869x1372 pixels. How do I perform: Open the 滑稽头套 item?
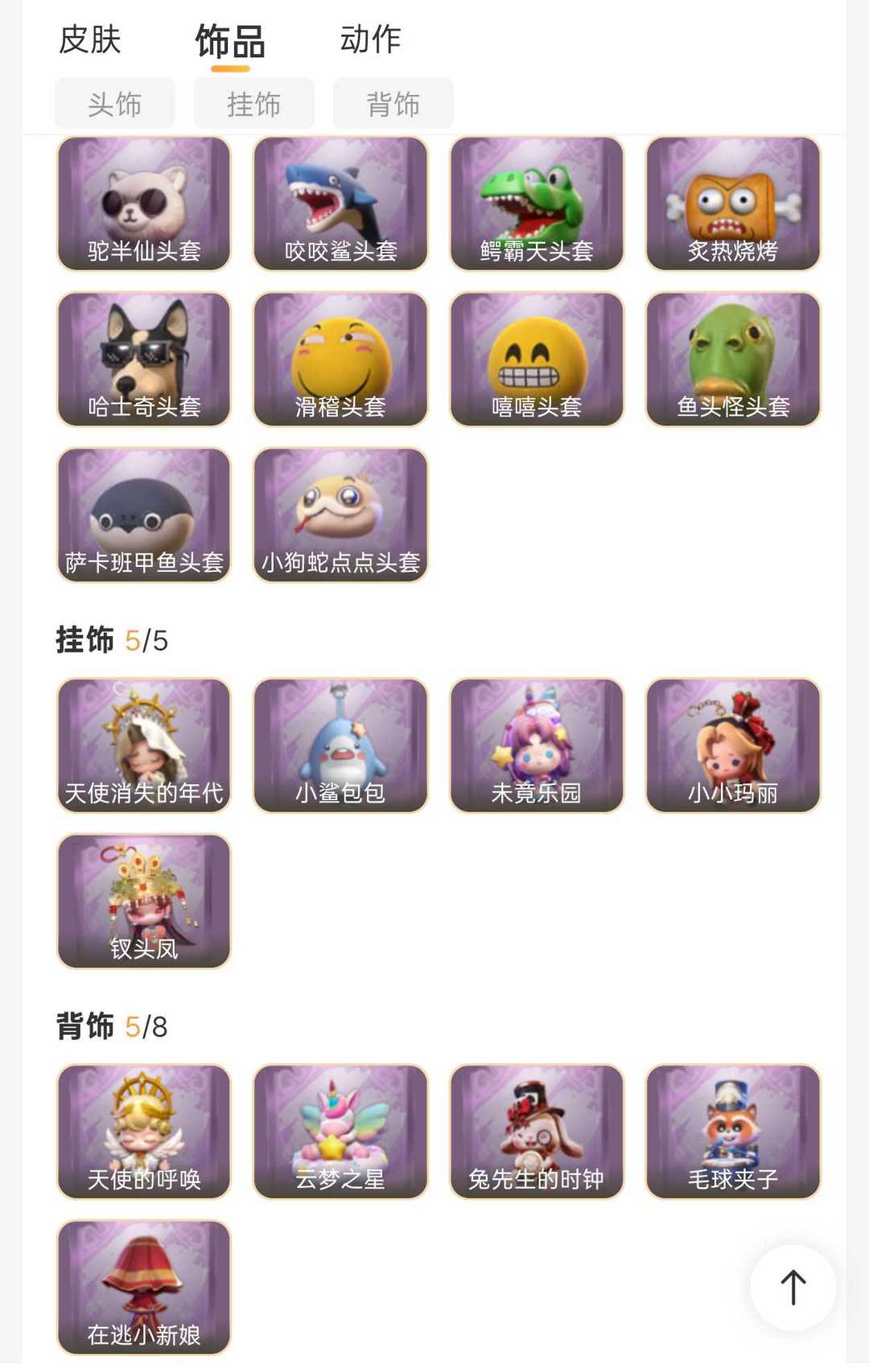click(x=340, y=359)
